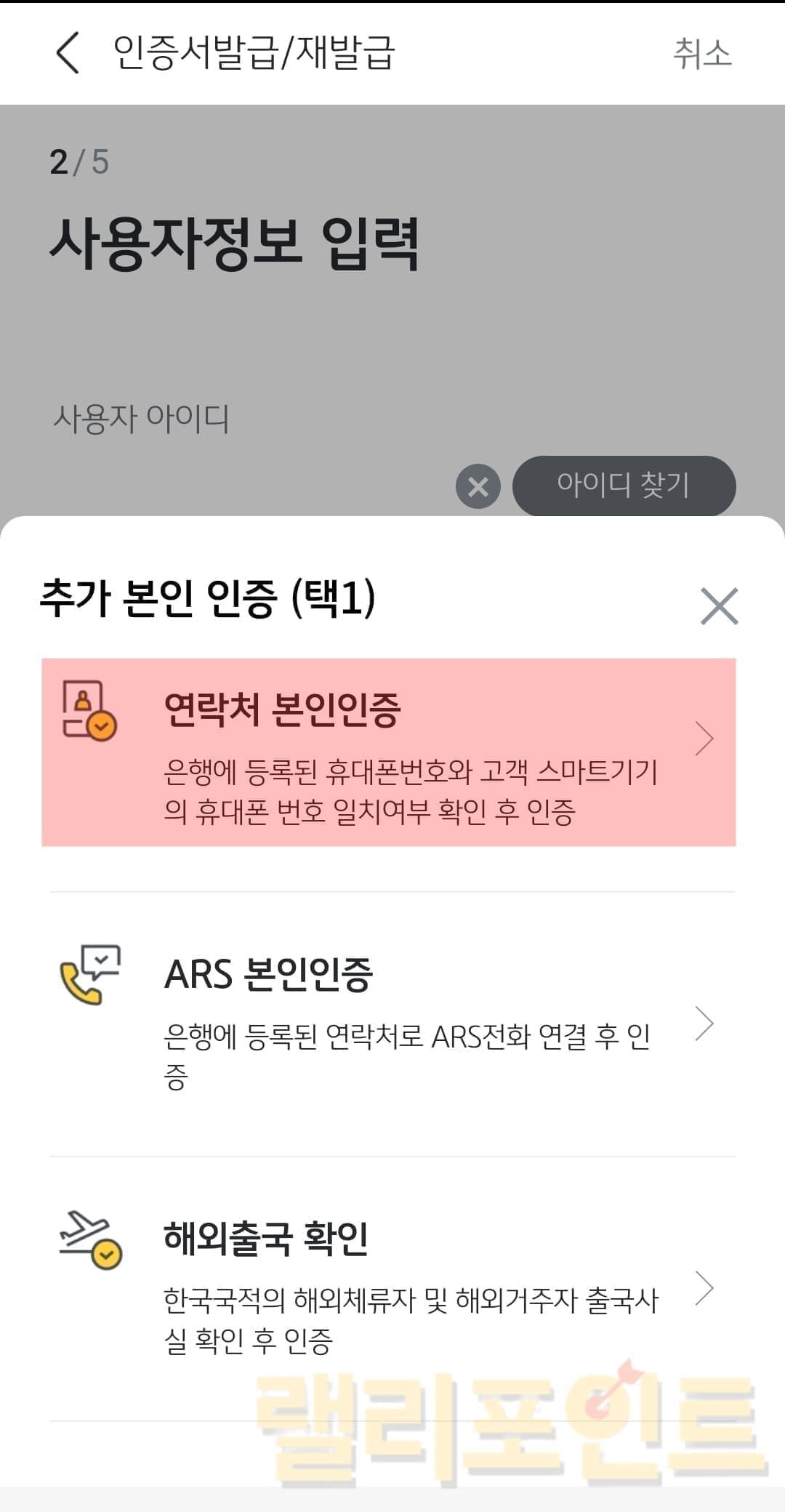Tap the 아이디 찾기 button

[x=624, y=485]
